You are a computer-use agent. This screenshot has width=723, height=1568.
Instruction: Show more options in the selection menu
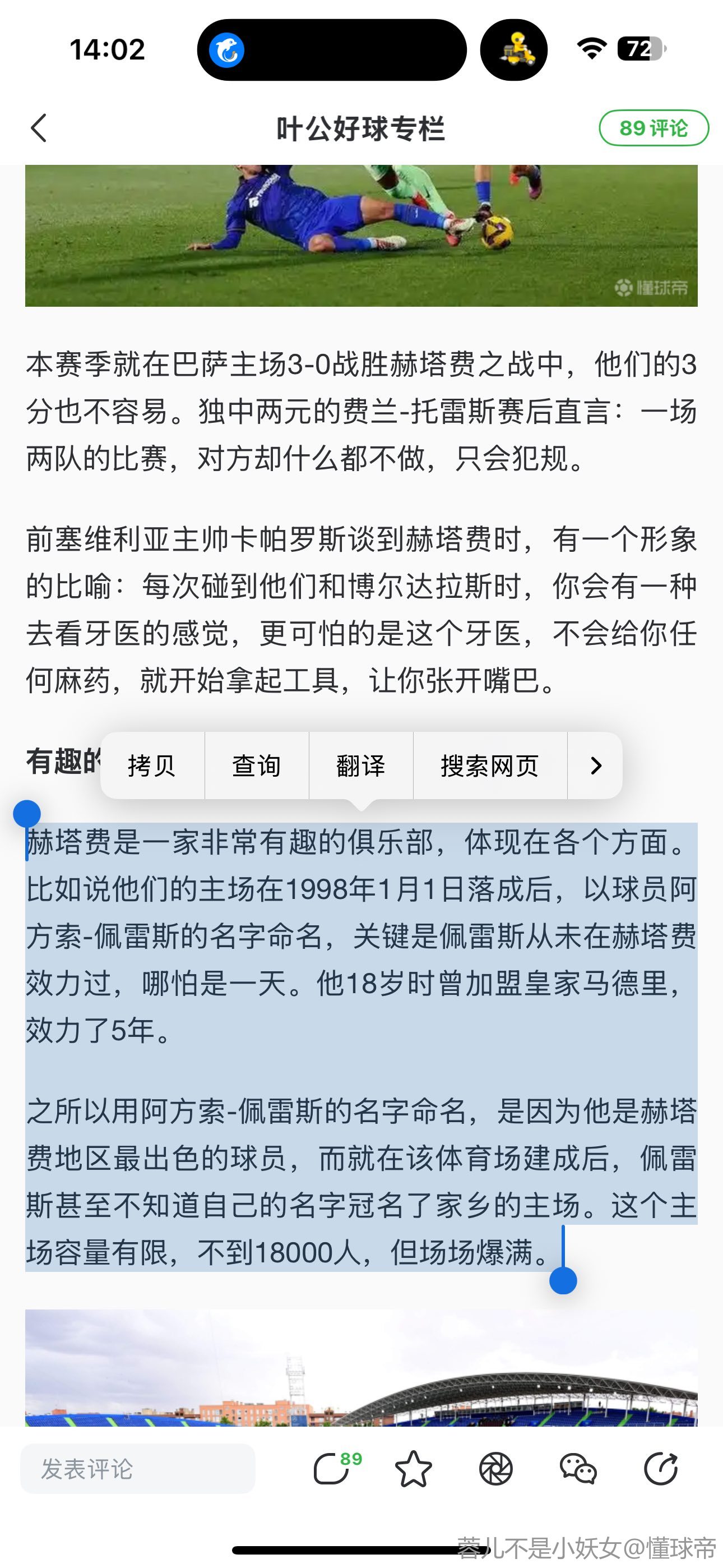pyautogui.click(x=595, y=765)
